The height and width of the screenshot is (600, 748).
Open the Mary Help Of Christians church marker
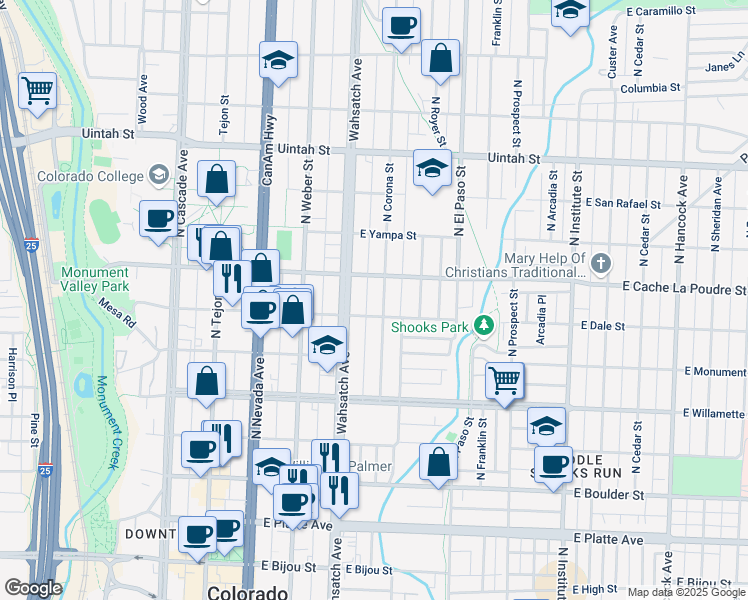point(600,263)
